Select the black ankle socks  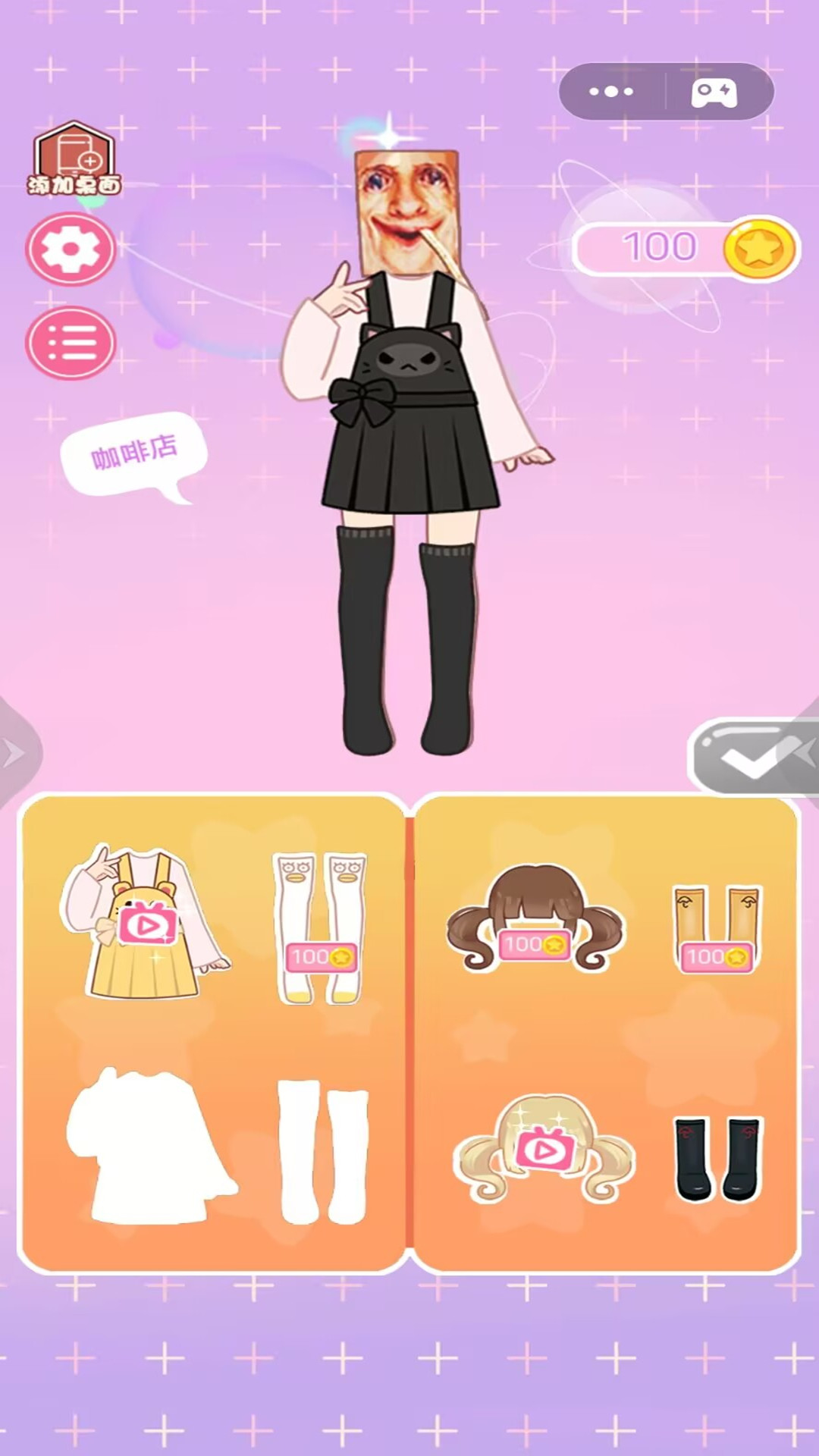pos(718,1158)
